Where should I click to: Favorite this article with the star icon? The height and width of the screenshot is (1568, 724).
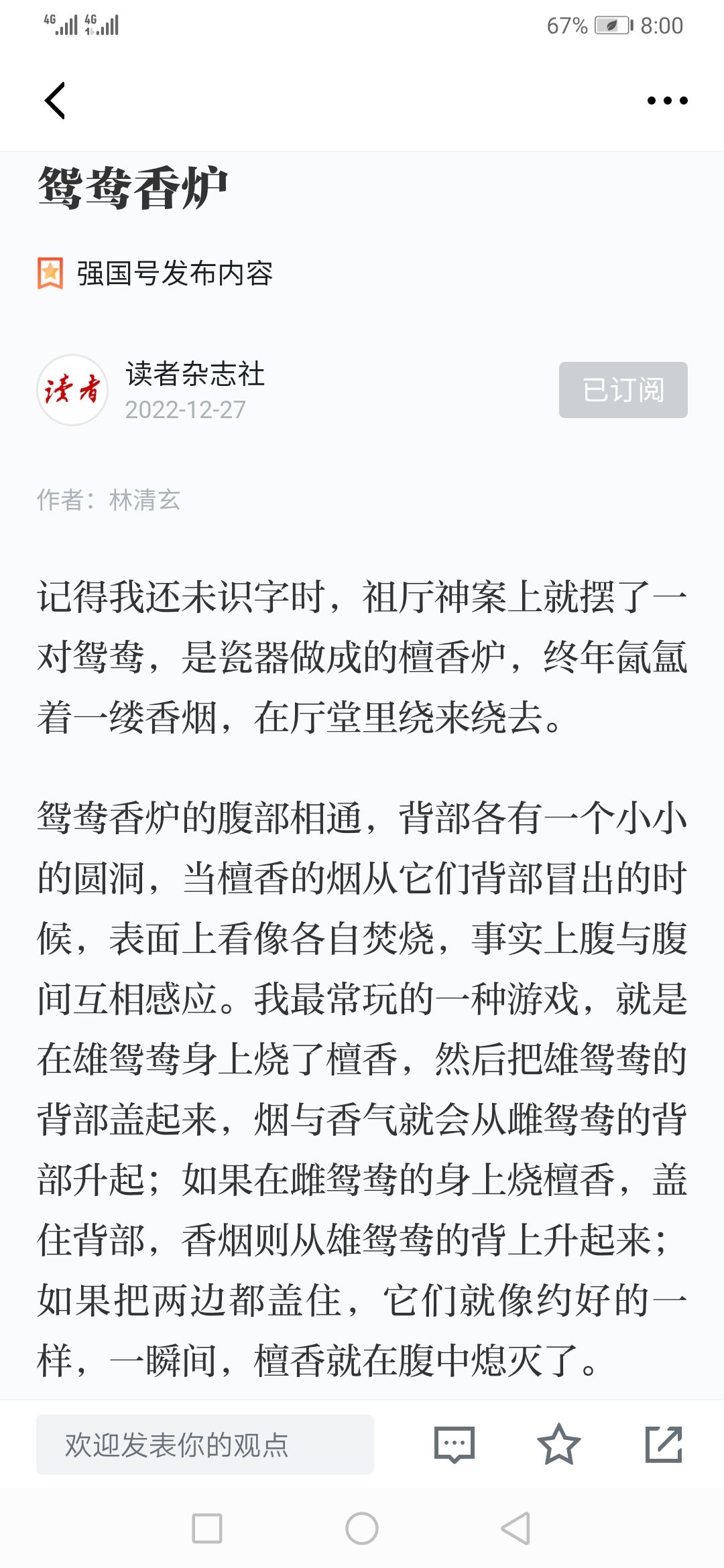click(558, 1444)
